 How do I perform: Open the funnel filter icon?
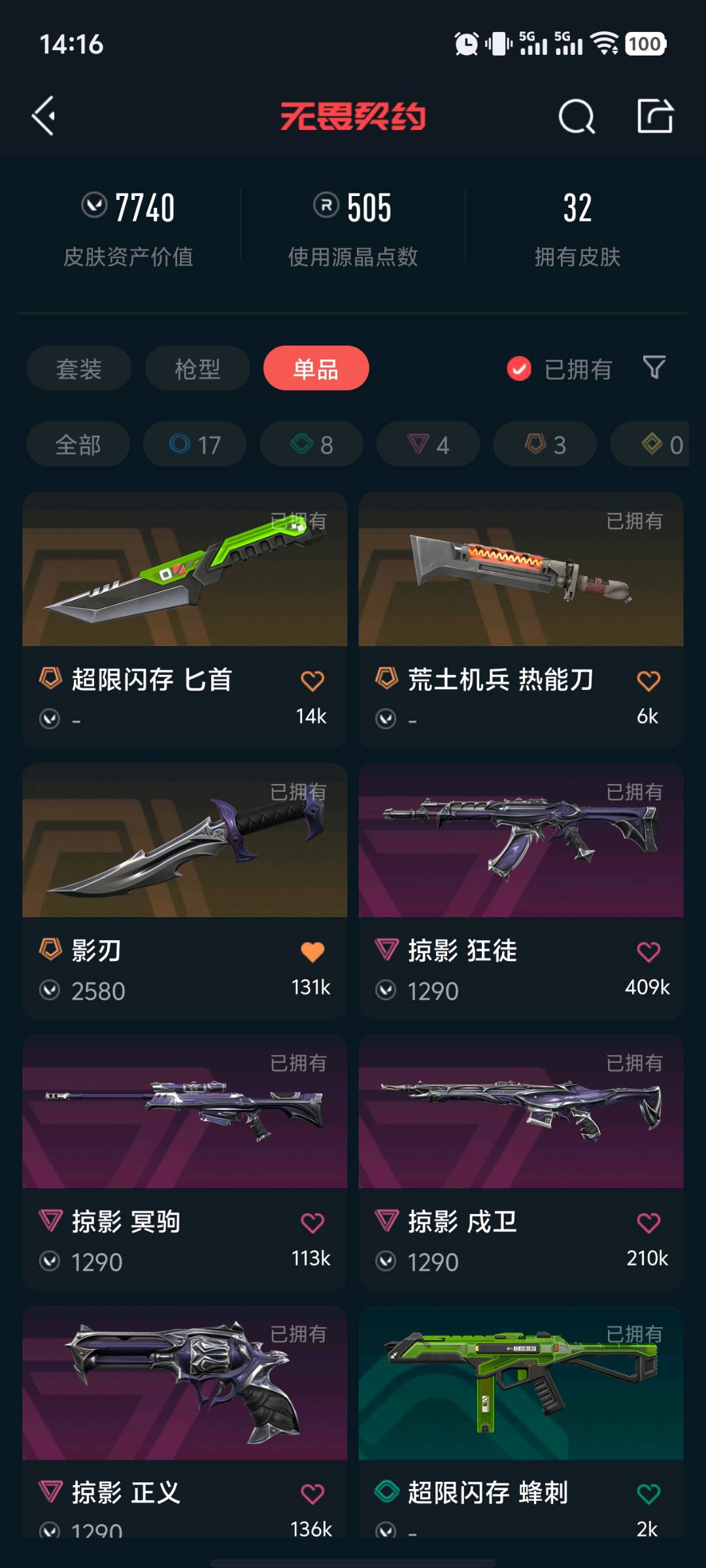654,368
